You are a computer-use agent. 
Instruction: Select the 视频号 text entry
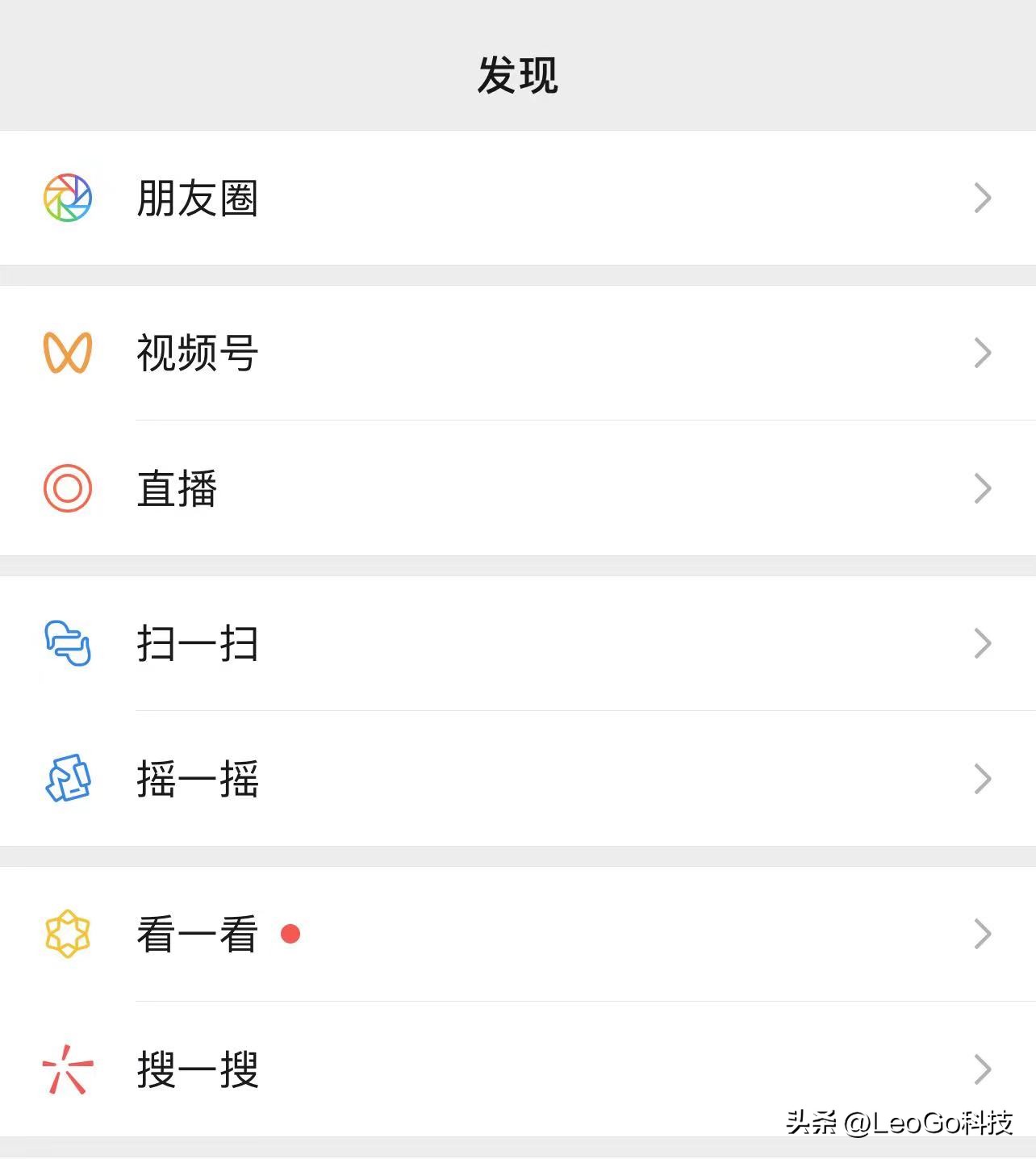[196, 351]
